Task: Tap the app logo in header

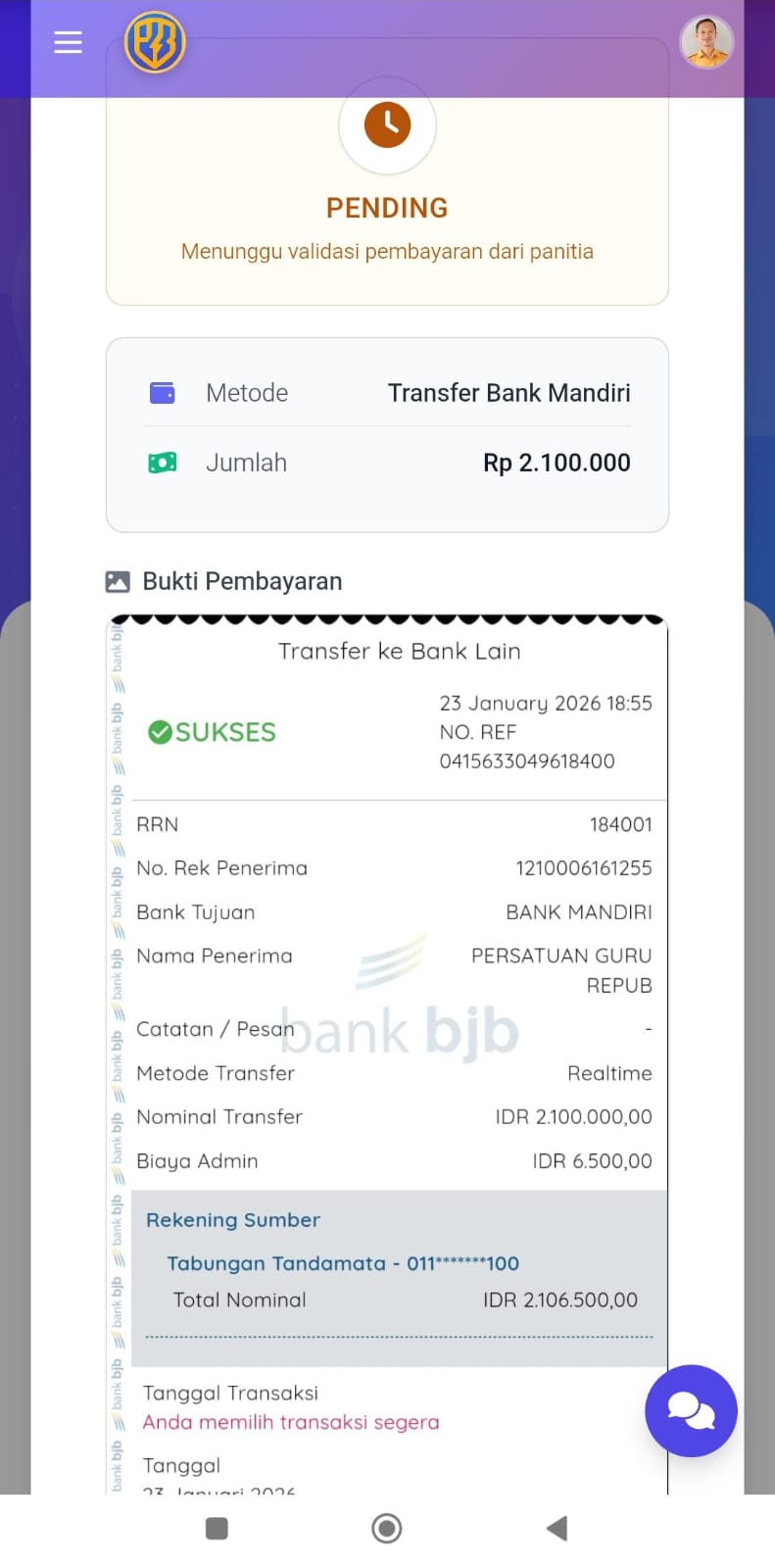Action: click(155, 43)
